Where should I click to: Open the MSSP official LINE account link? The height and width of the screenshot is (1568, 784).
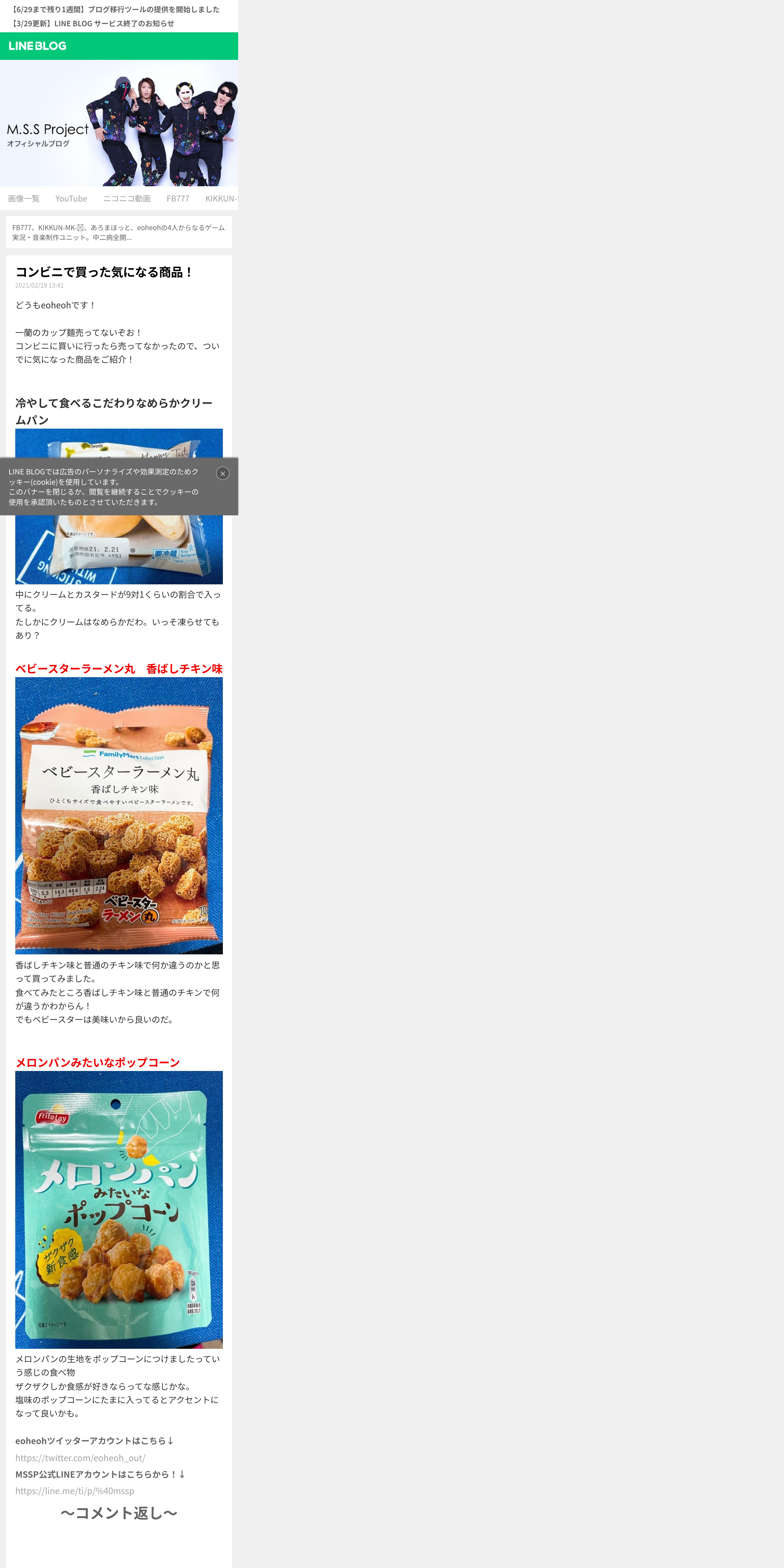point(75,1491)
